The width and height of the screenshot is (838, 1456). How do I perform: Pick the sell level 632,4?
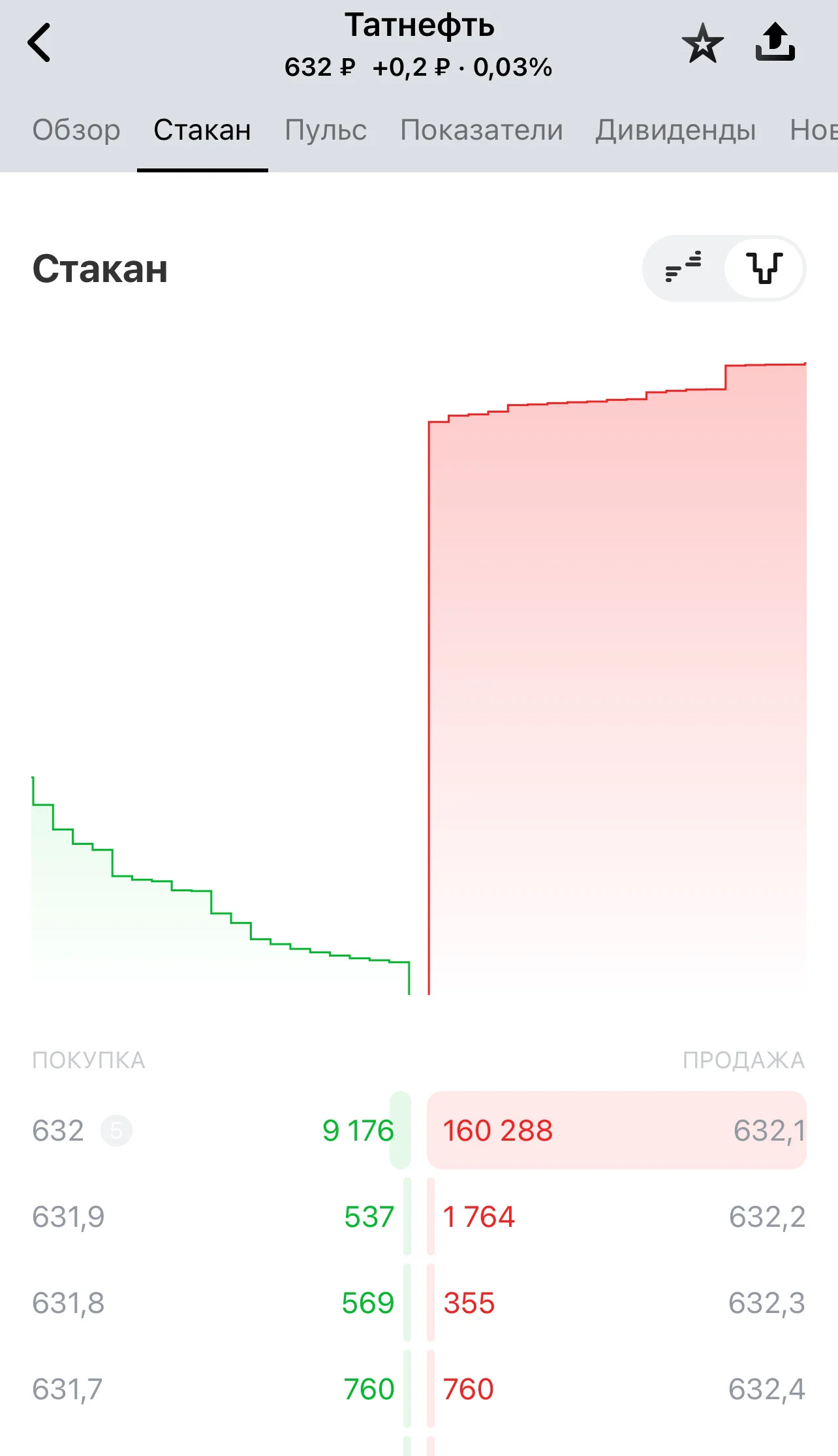(x=617, y=1389)
